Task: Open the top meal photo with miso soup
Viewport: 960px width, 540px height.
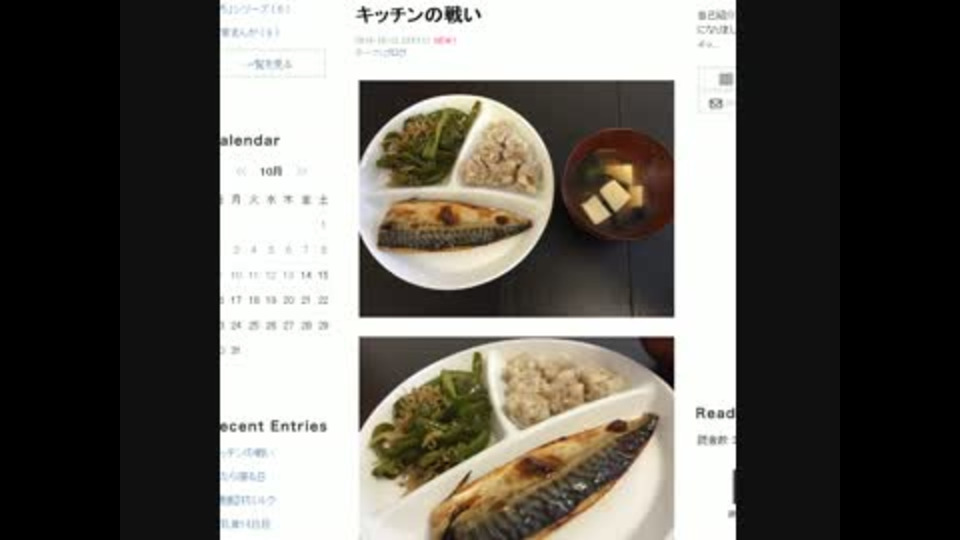Action: (x=516, y=198)
